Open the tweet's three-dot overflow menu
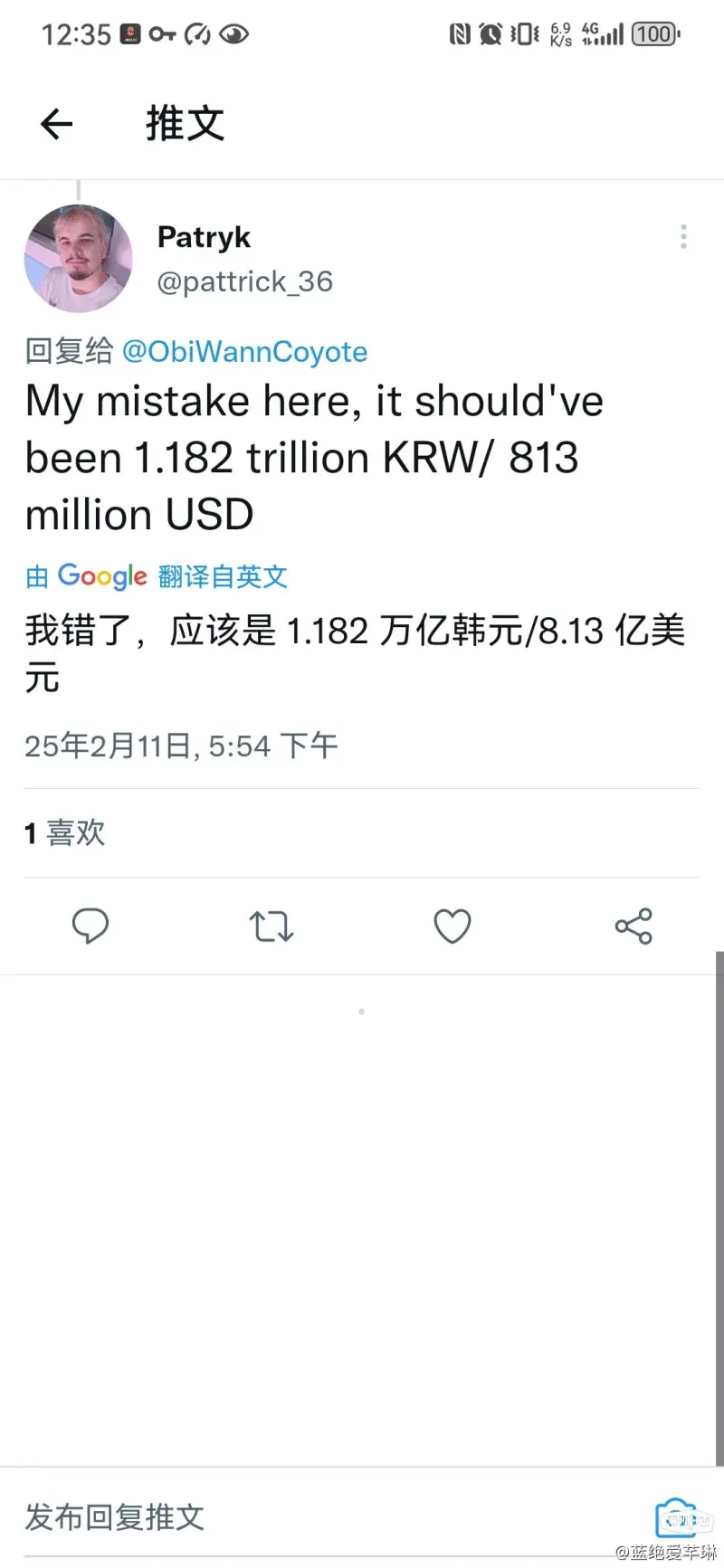This screenshot has width=724, height=1568. pos(683,237)
